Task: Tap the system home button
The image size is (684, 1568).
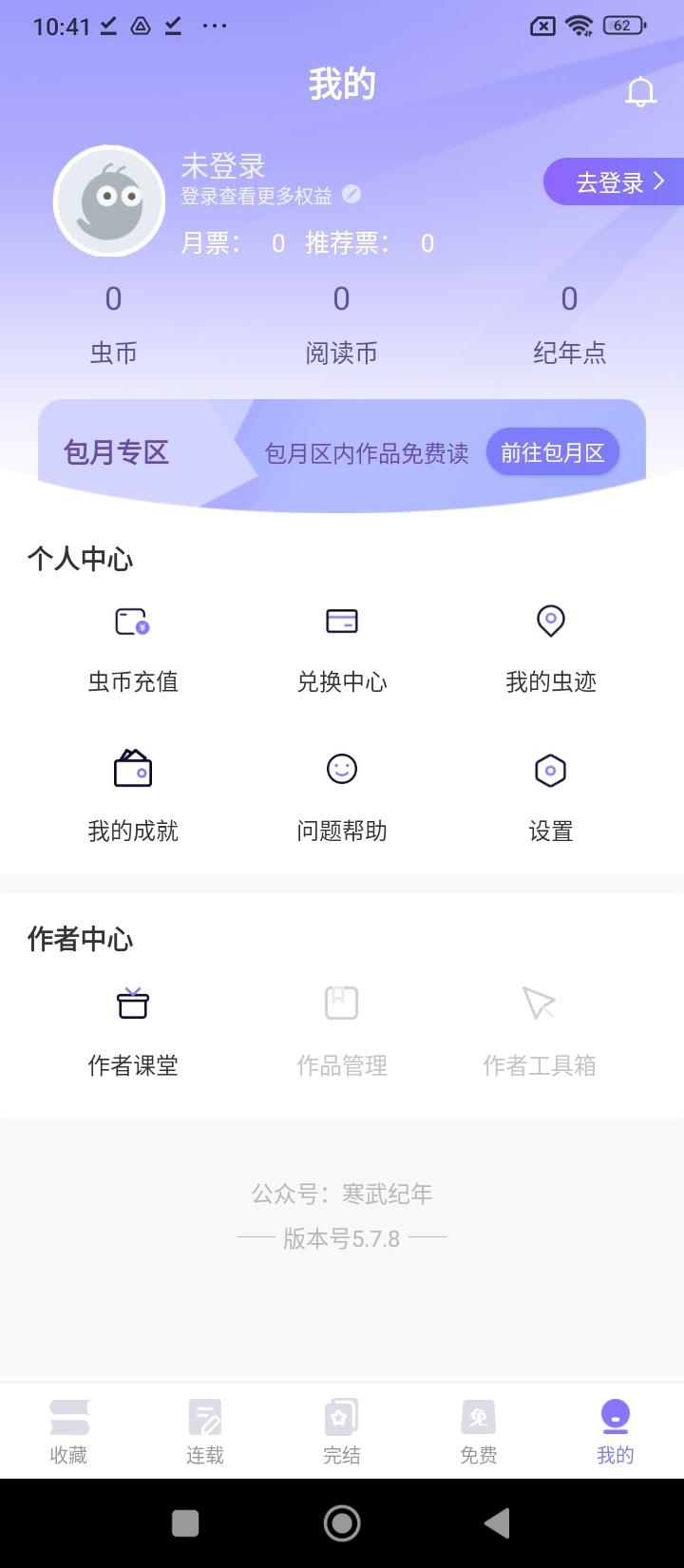Action: 342,1523
